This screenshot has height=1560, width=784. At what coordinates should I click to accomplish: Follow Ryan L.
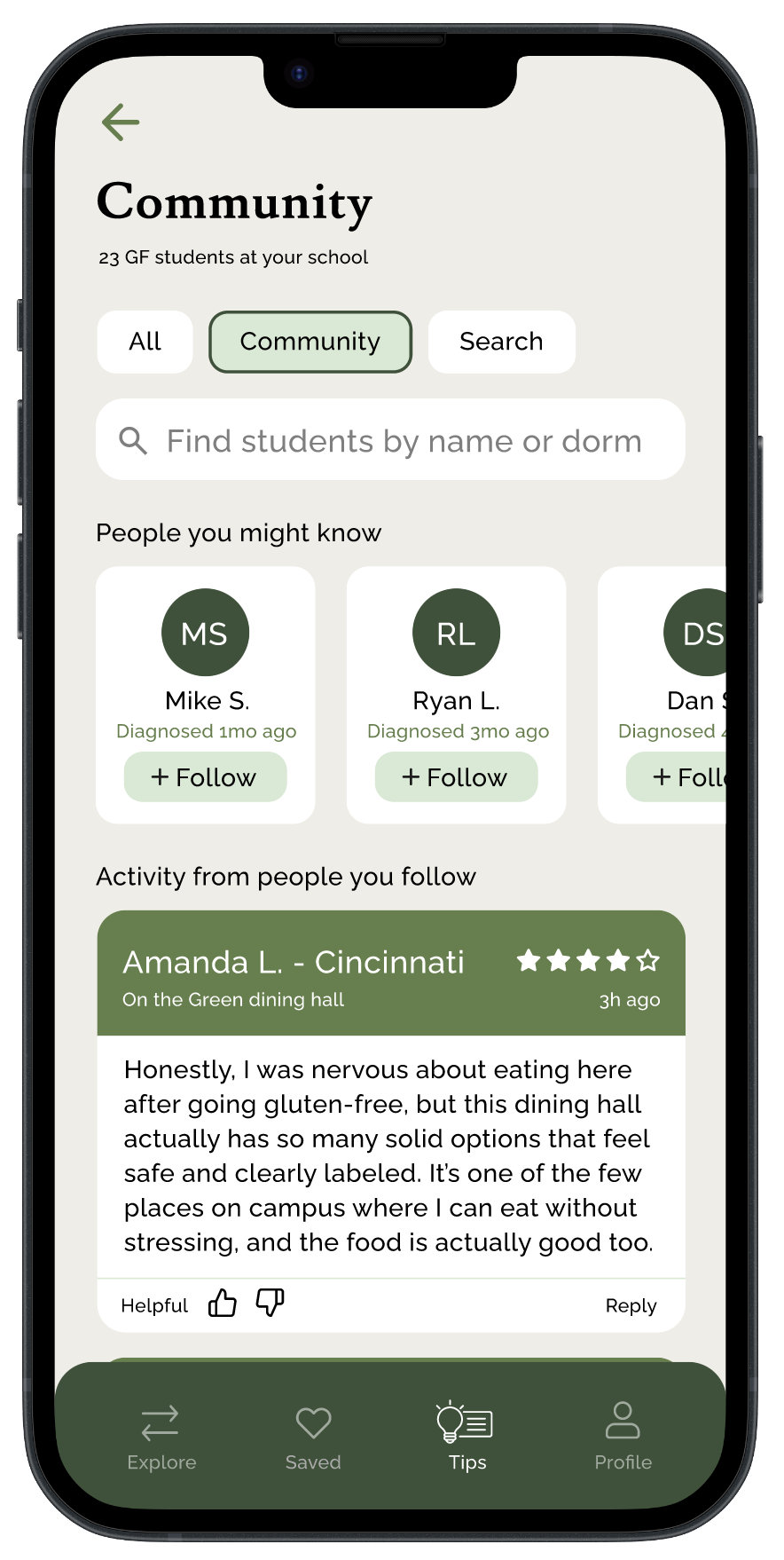coord(456,777)
